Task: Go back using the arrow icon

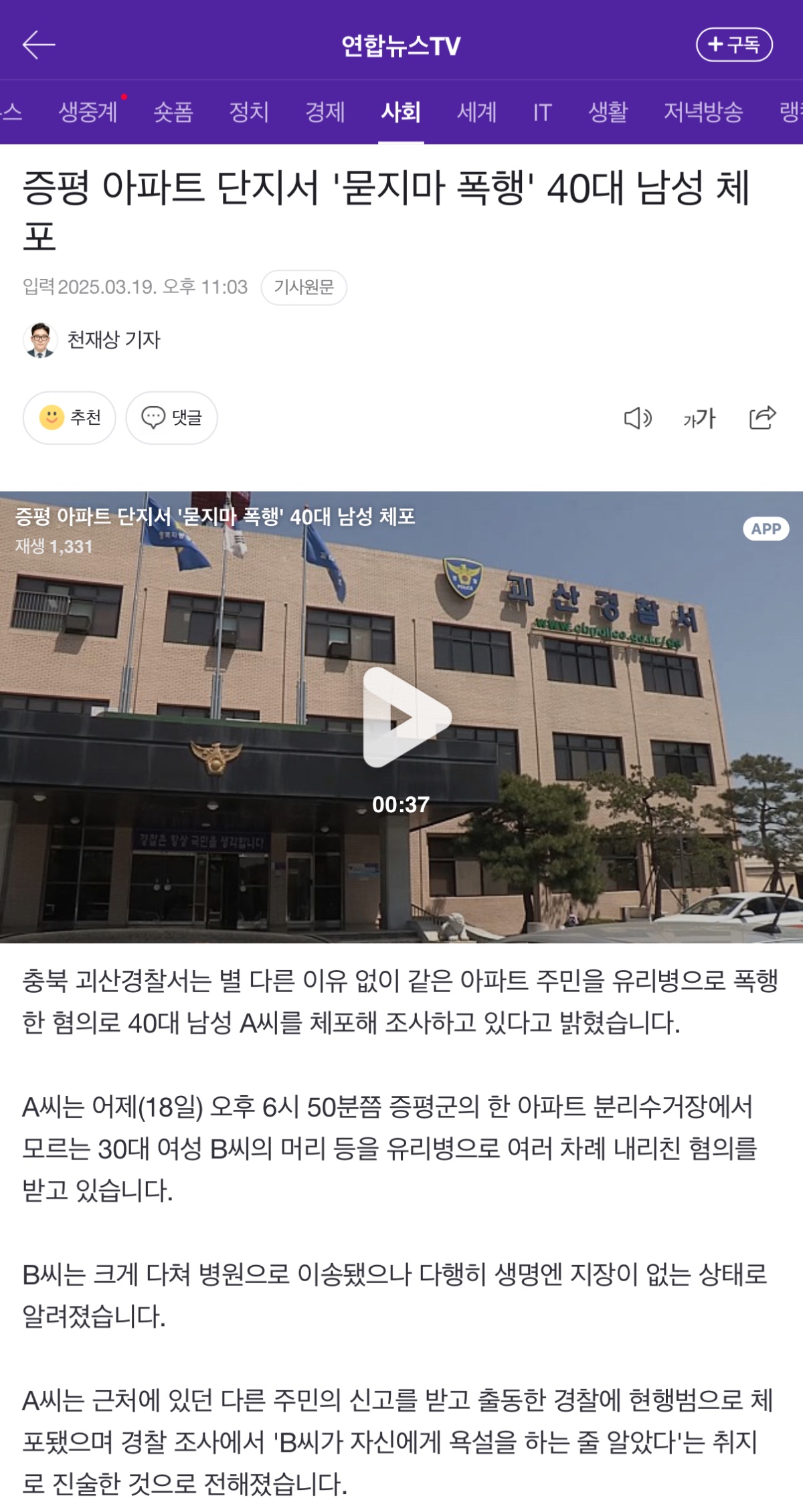Action: tap(39, 45)
